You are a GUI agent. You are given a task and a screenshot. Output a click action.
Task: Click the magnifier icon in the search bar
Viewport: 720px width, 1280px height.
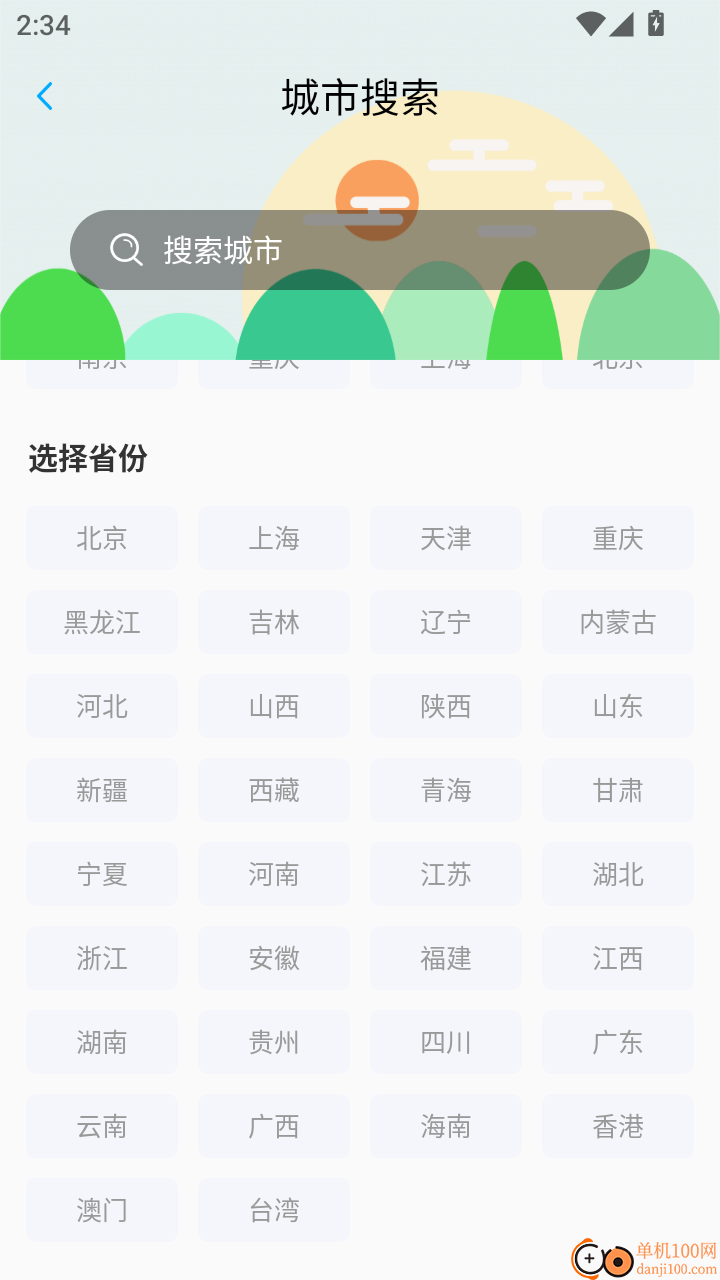click(x=125, y=249)
